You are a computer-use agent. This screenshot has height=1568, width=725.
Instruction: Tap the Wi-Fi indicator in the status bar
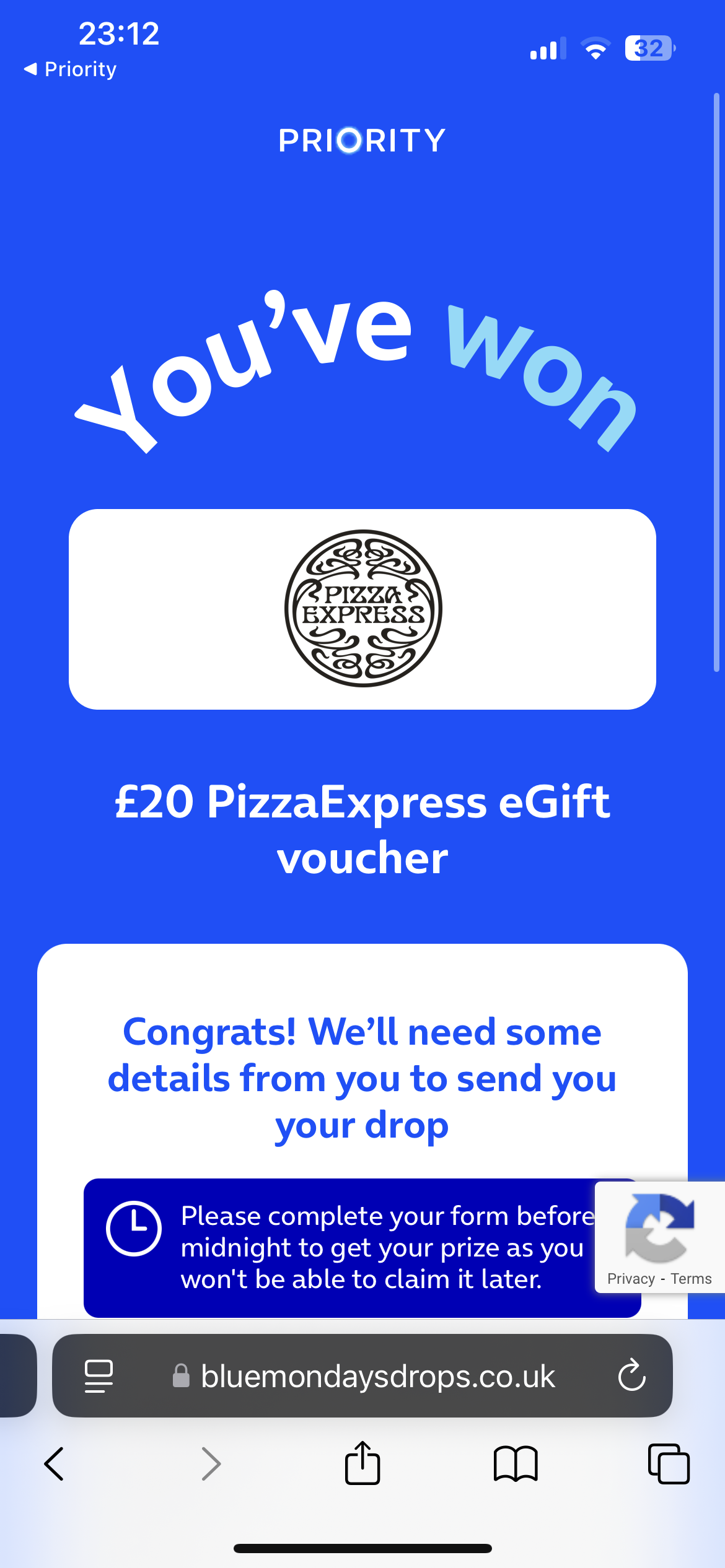(x=596, y=47)
